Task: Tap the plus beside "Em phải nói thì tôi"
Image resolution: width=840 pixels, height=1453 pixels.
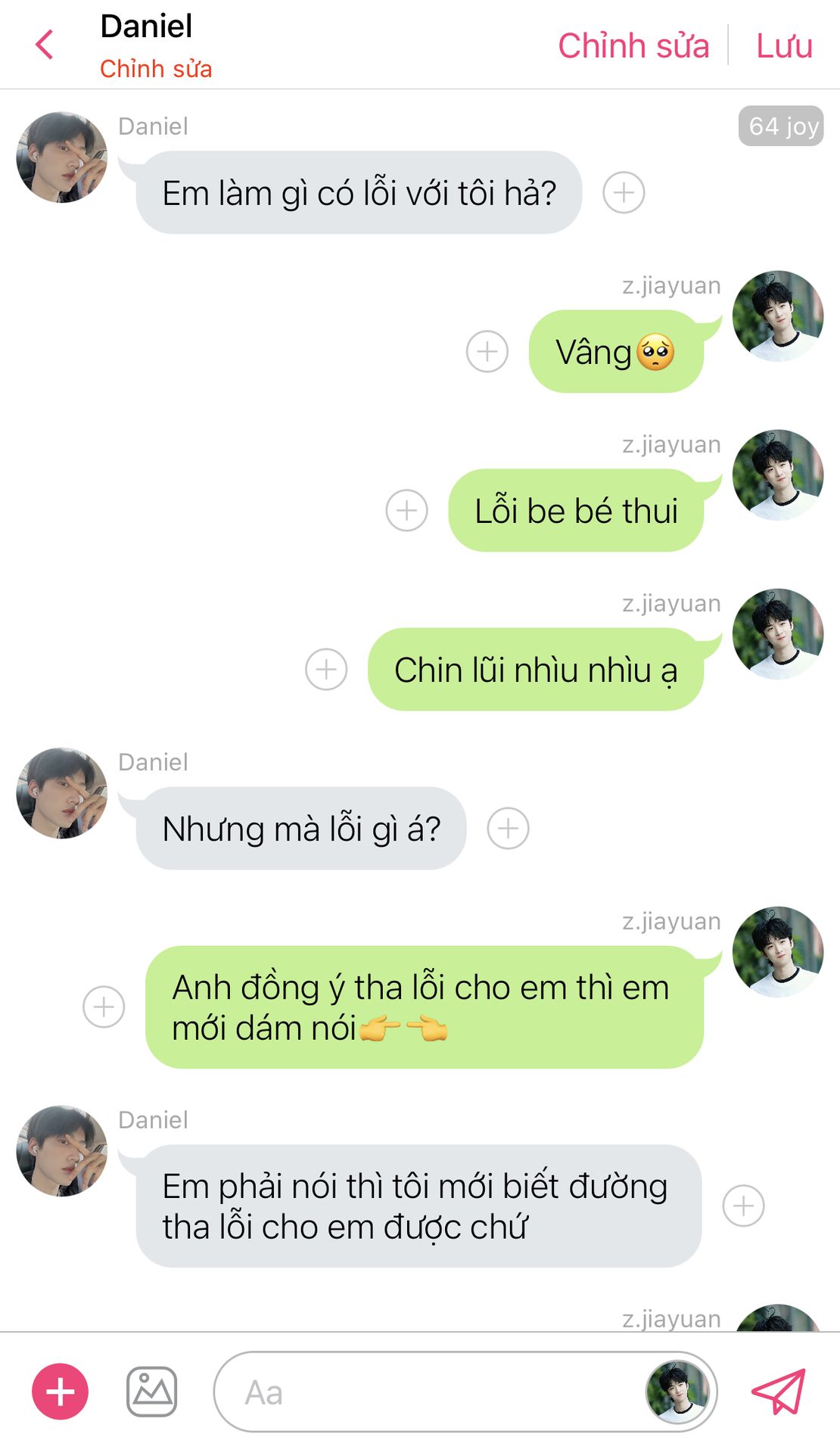Action: [x=743, y=1206]
